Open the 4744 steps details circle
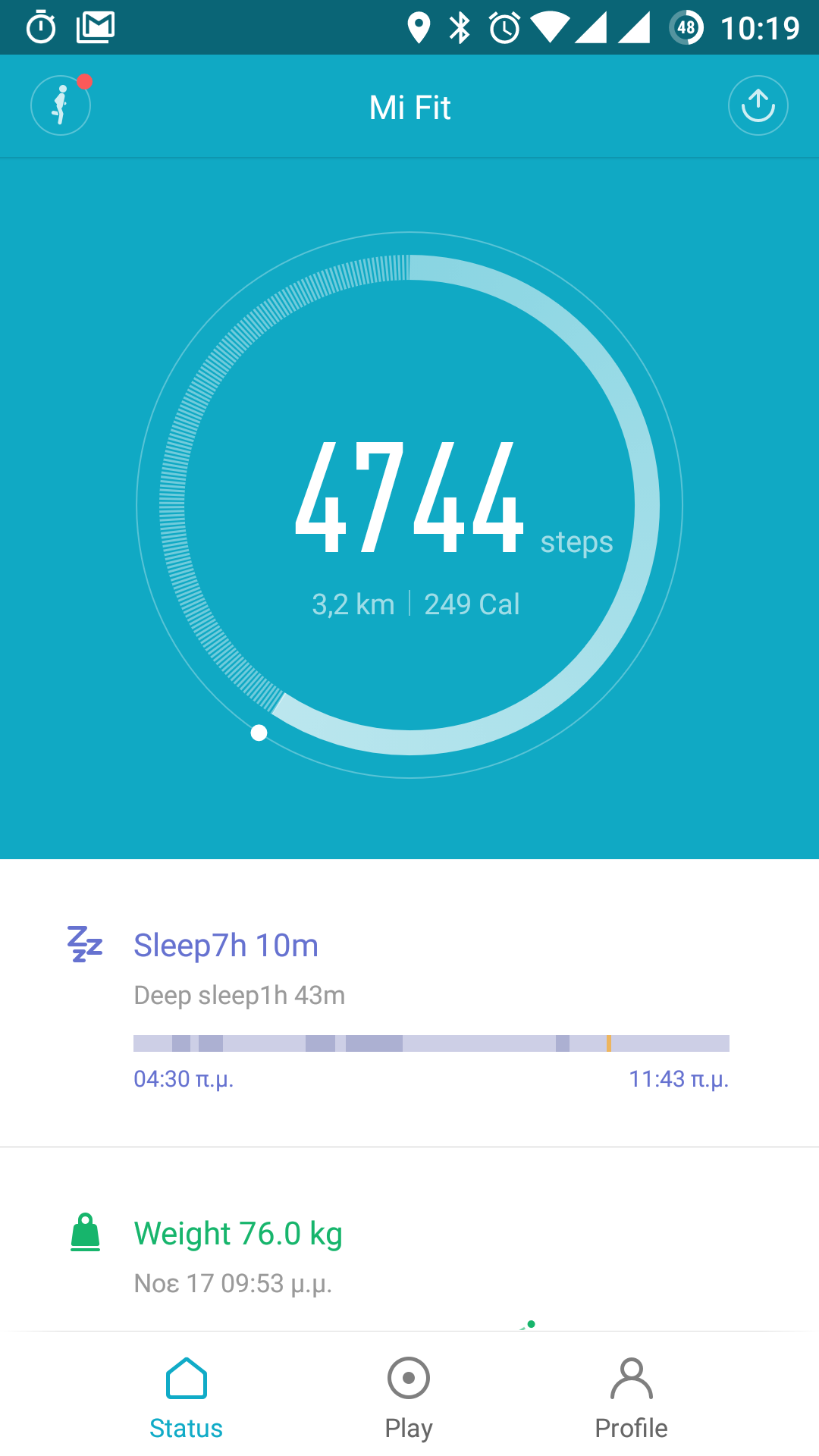This screenshot has width=819, height=1456. 409,504
